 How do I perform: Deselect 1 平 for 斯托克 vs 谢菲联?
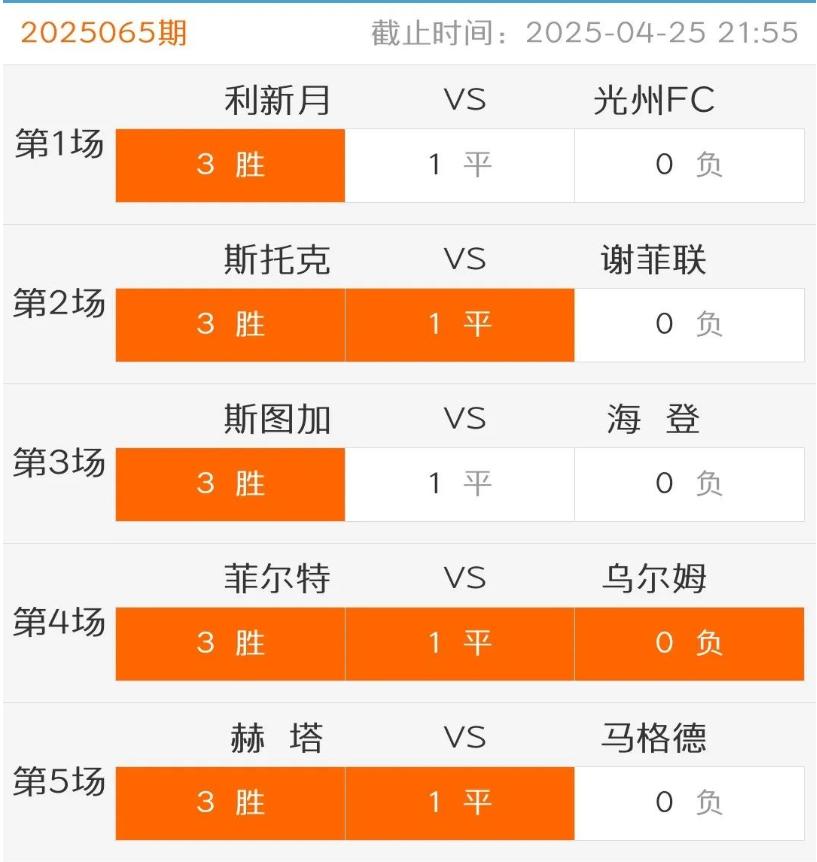(460, 325)
